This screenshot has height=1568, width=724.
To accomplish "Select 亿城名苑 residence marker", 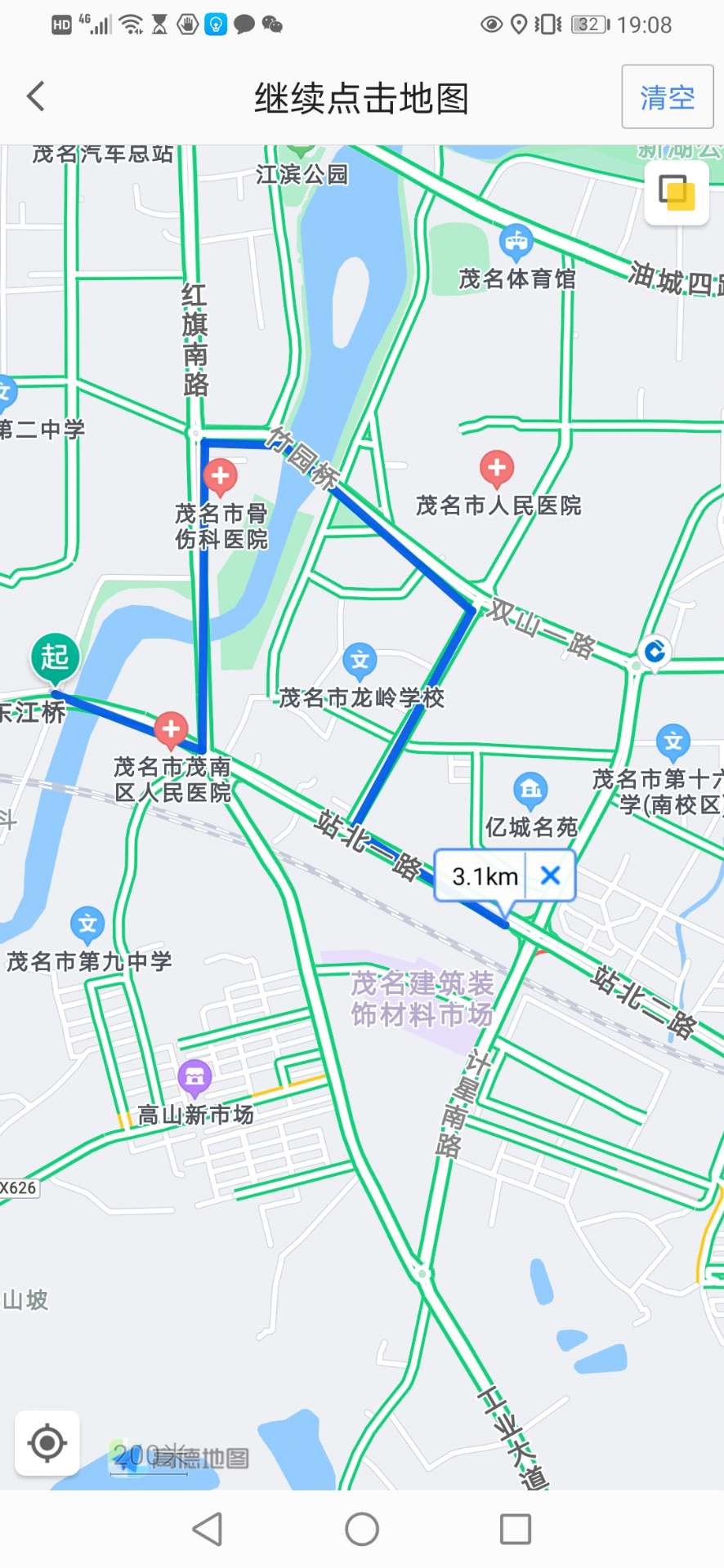I will tap(531, 791).
